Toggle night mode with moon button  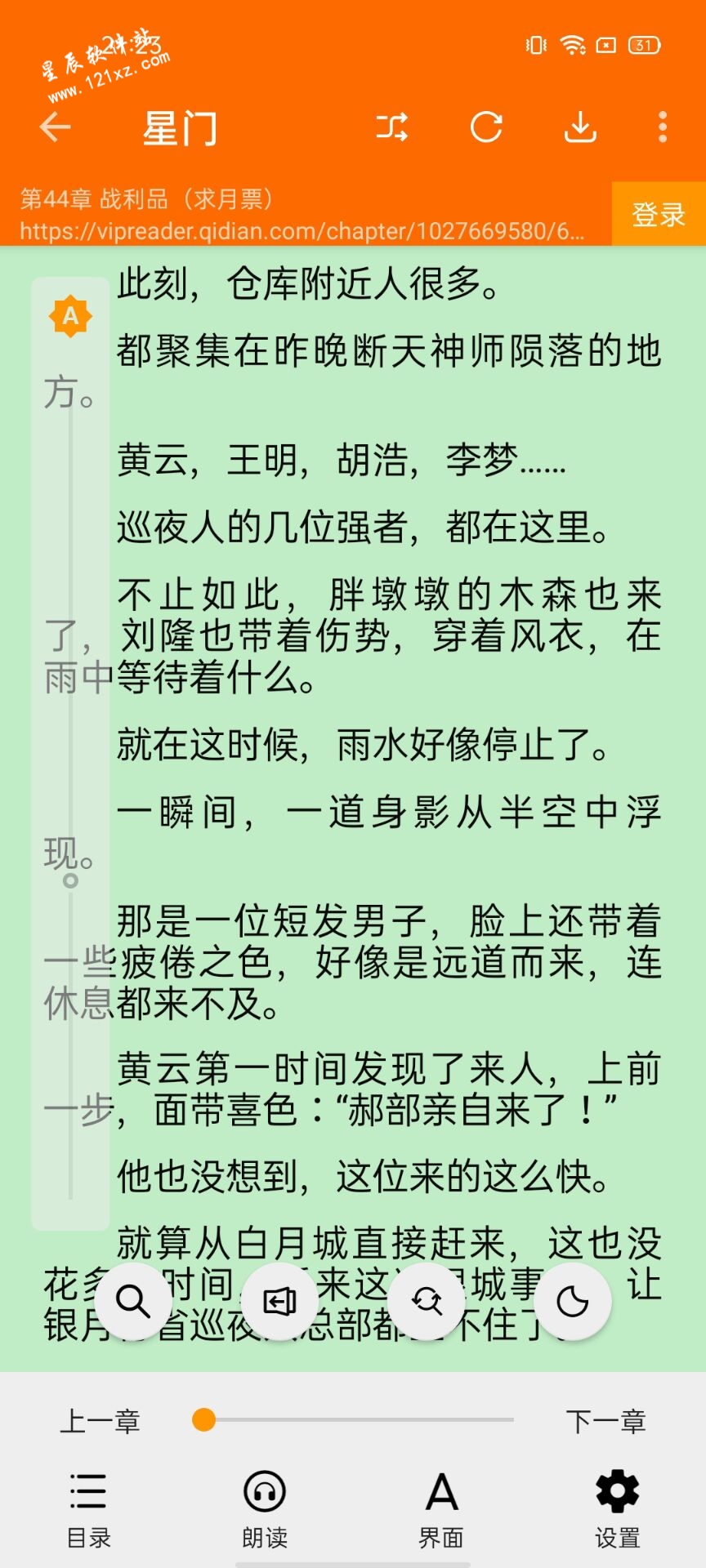tap(573, 1301)
